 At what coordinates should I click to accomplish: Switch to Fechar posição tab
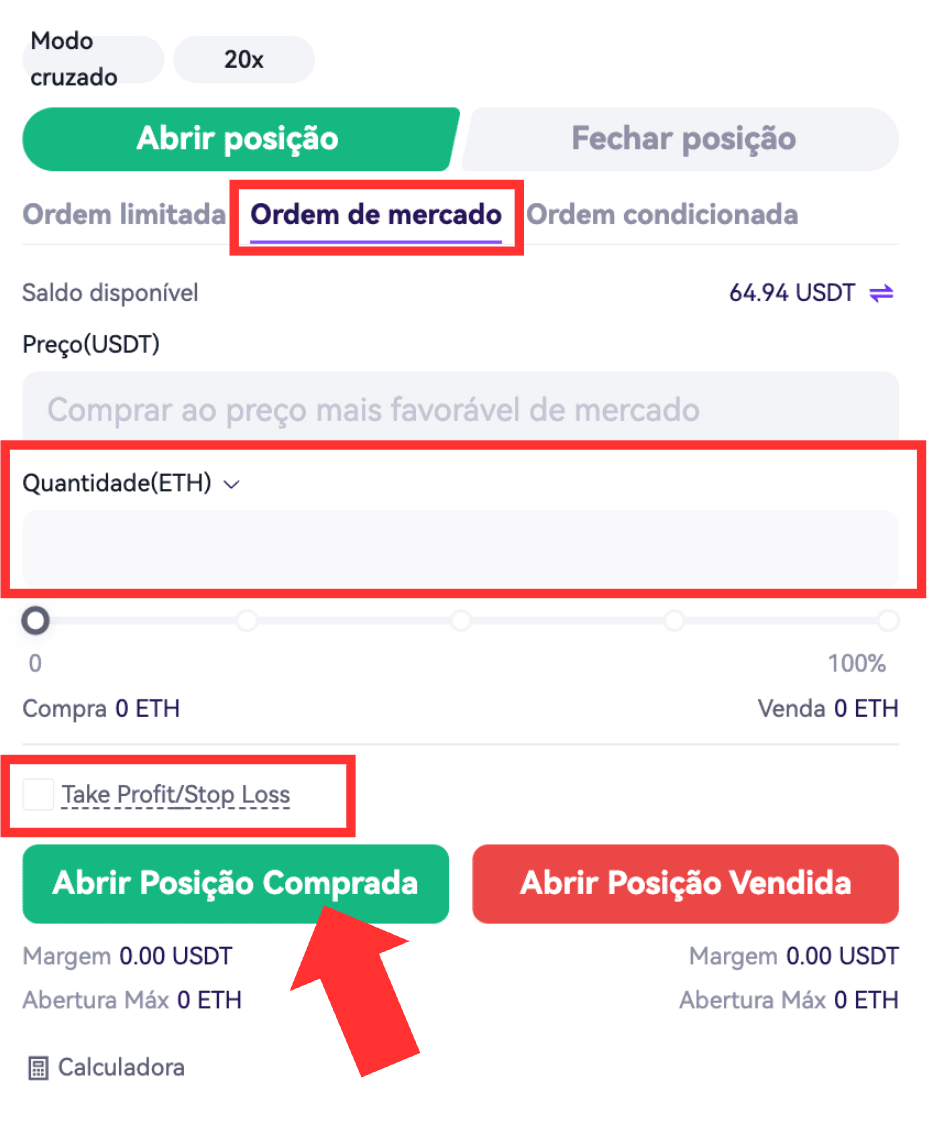point(683,139)
